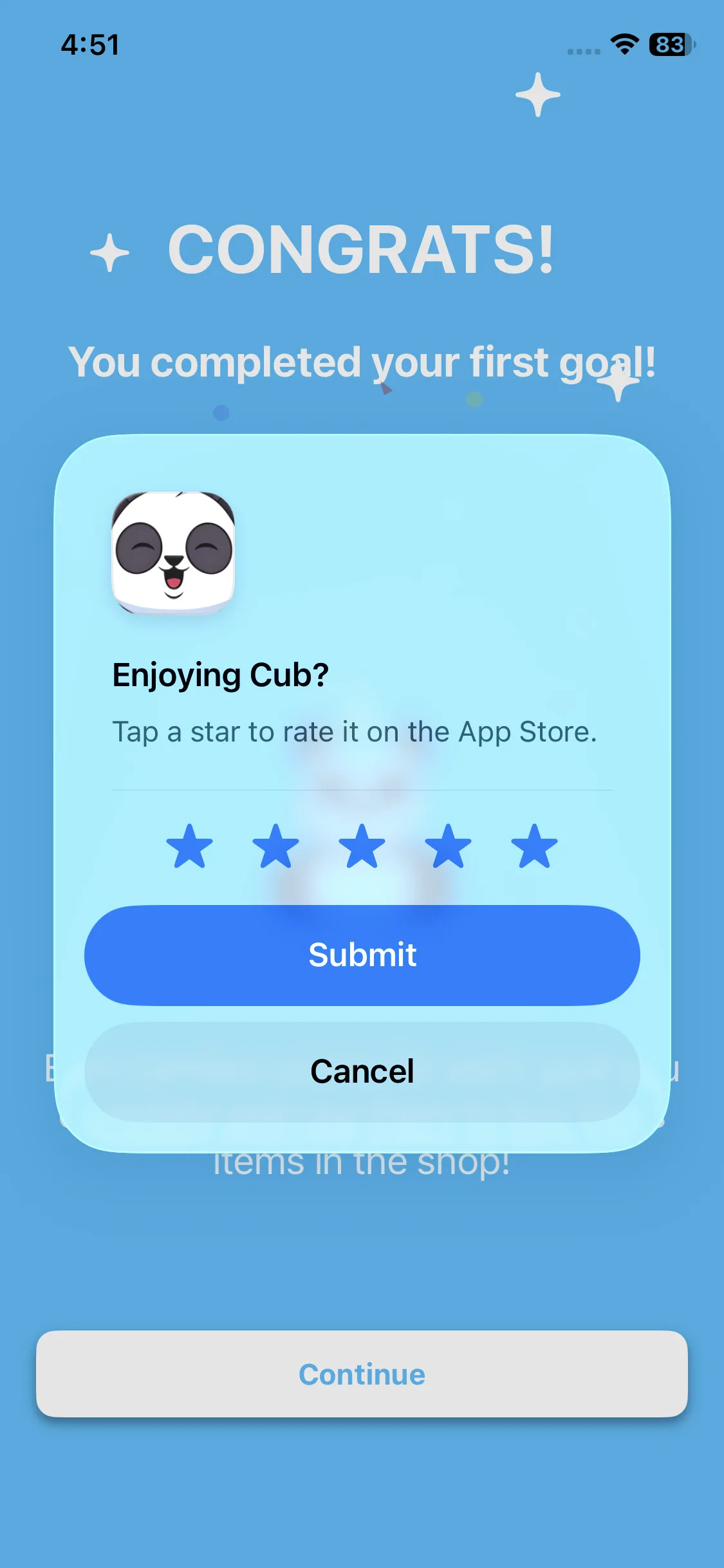Give a three-star rating

[362, 846]
